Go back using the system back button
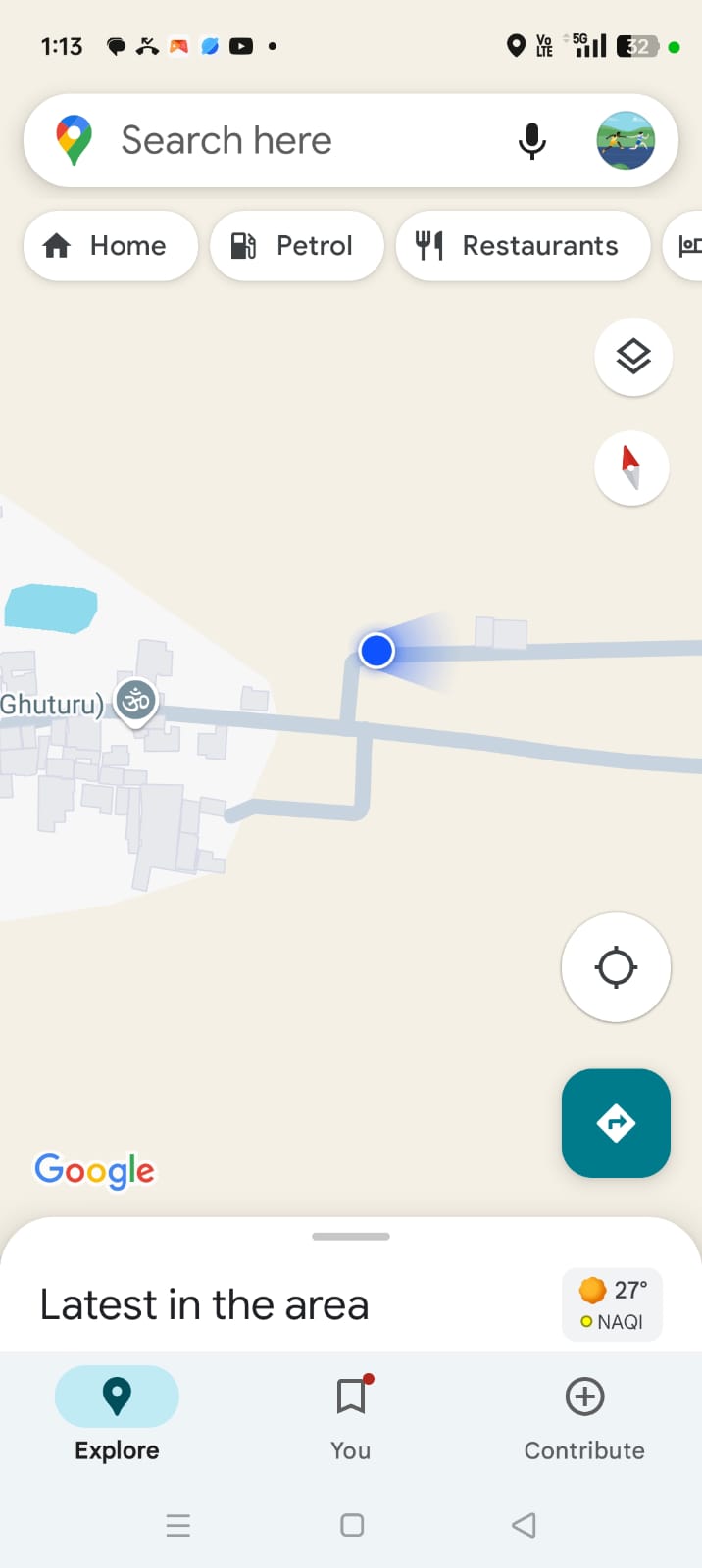702x1568 pixels. pos(524,1525)
